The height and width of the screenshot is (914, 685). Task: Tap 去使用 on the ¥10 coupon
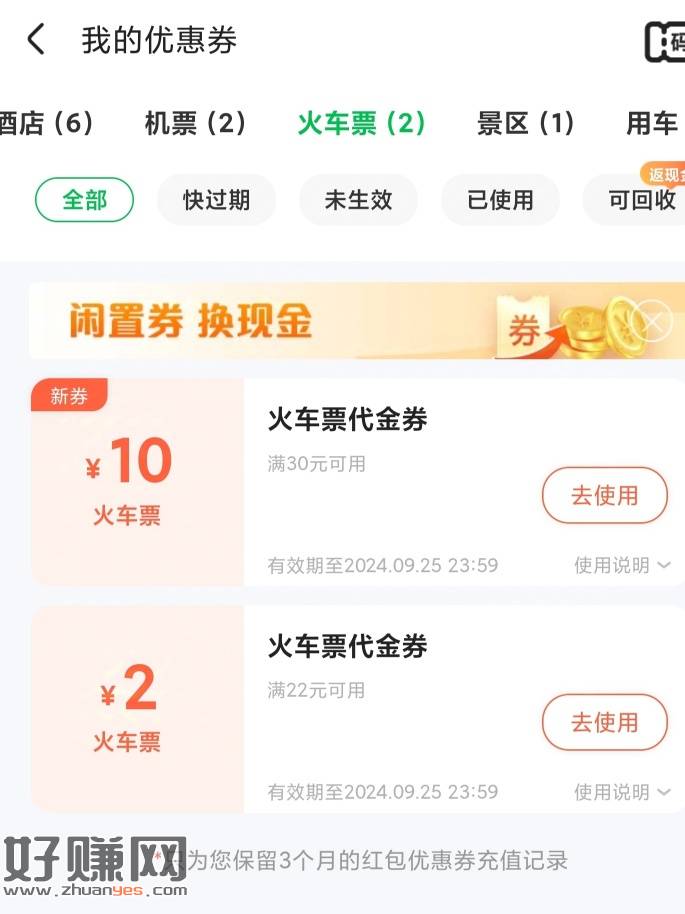pyautogui.click(x=604, y=495)
